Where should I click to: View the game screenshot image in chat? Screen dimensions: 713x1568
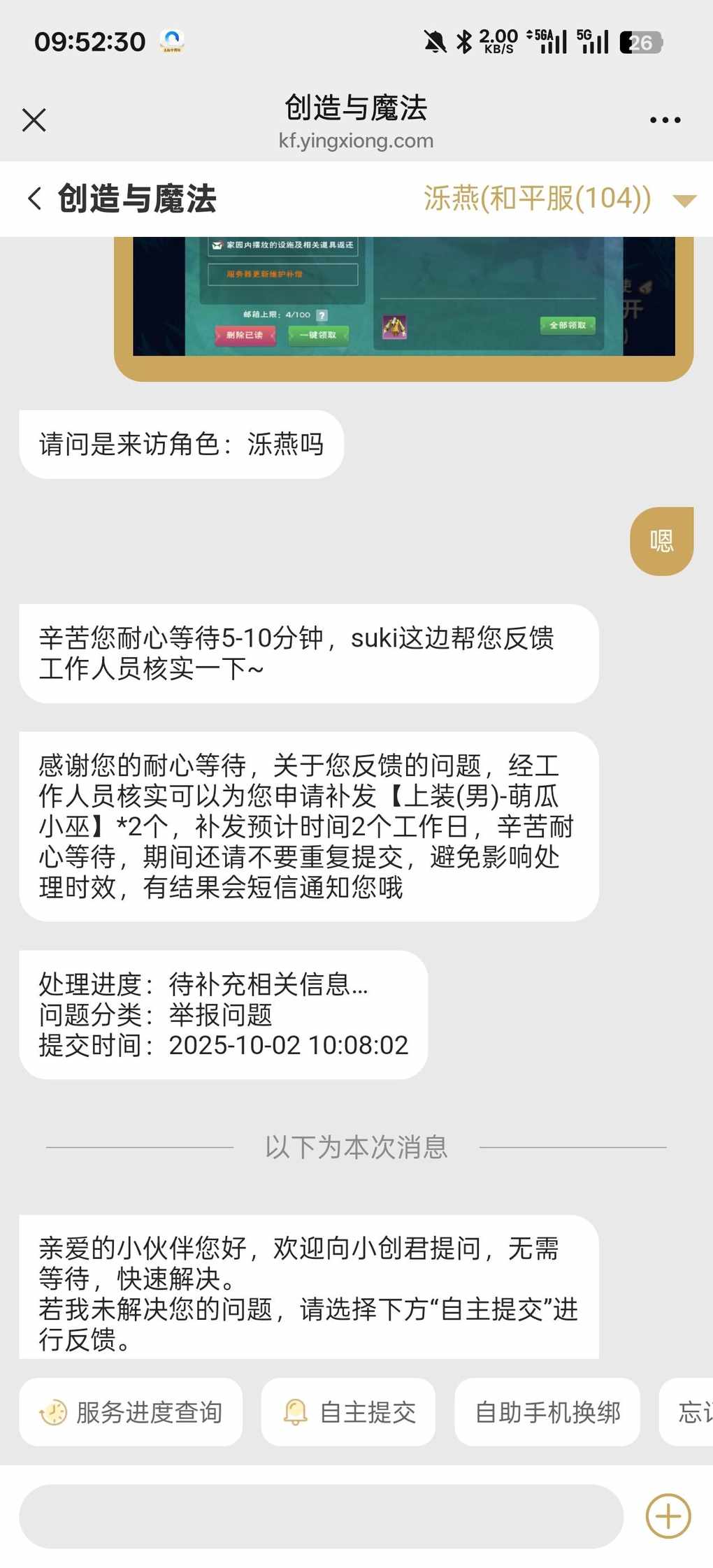pos(403,297)
